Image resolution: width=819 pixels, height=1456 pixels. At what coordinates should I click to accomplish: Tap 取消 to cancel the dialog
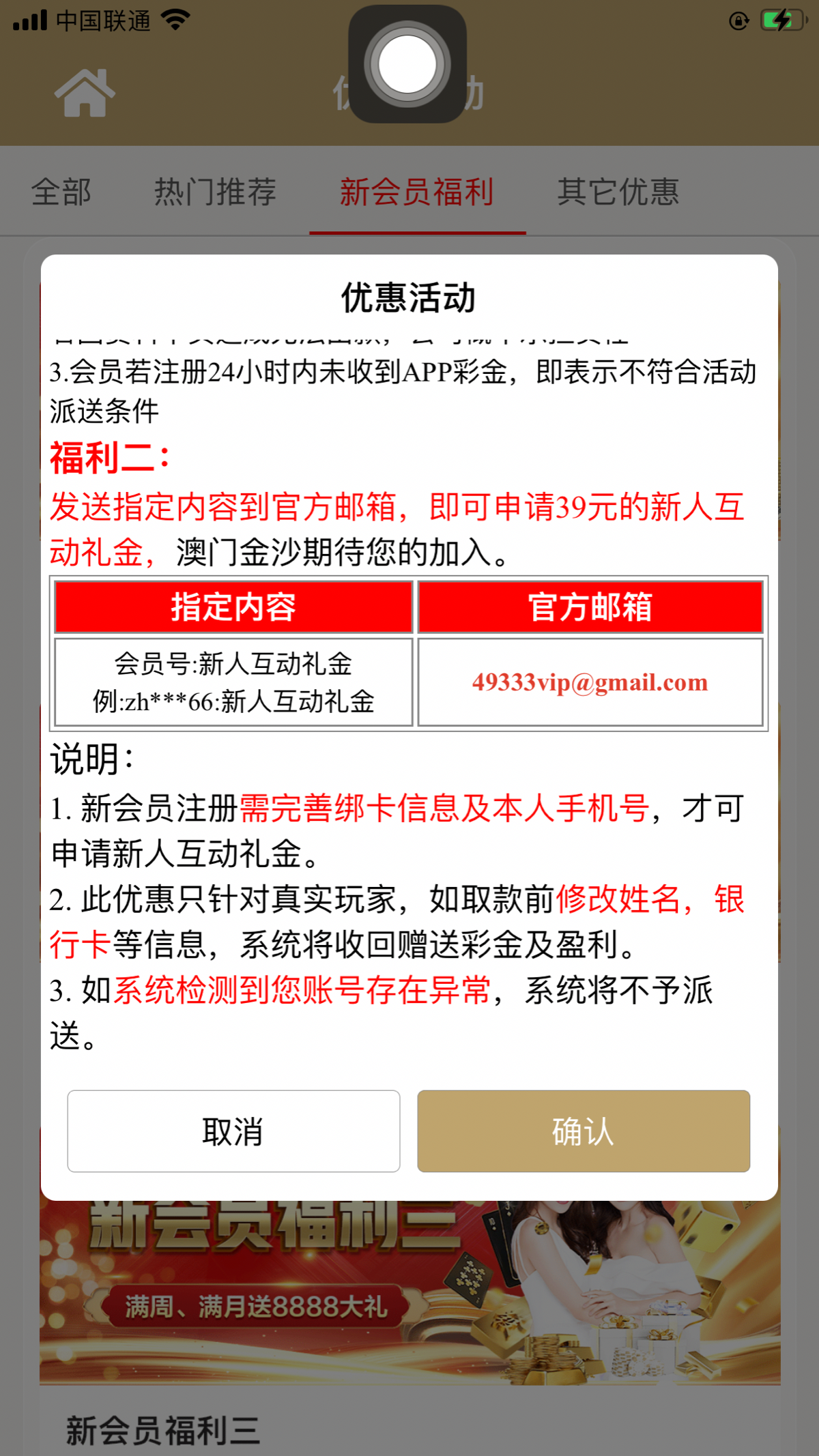[233, 1131]
